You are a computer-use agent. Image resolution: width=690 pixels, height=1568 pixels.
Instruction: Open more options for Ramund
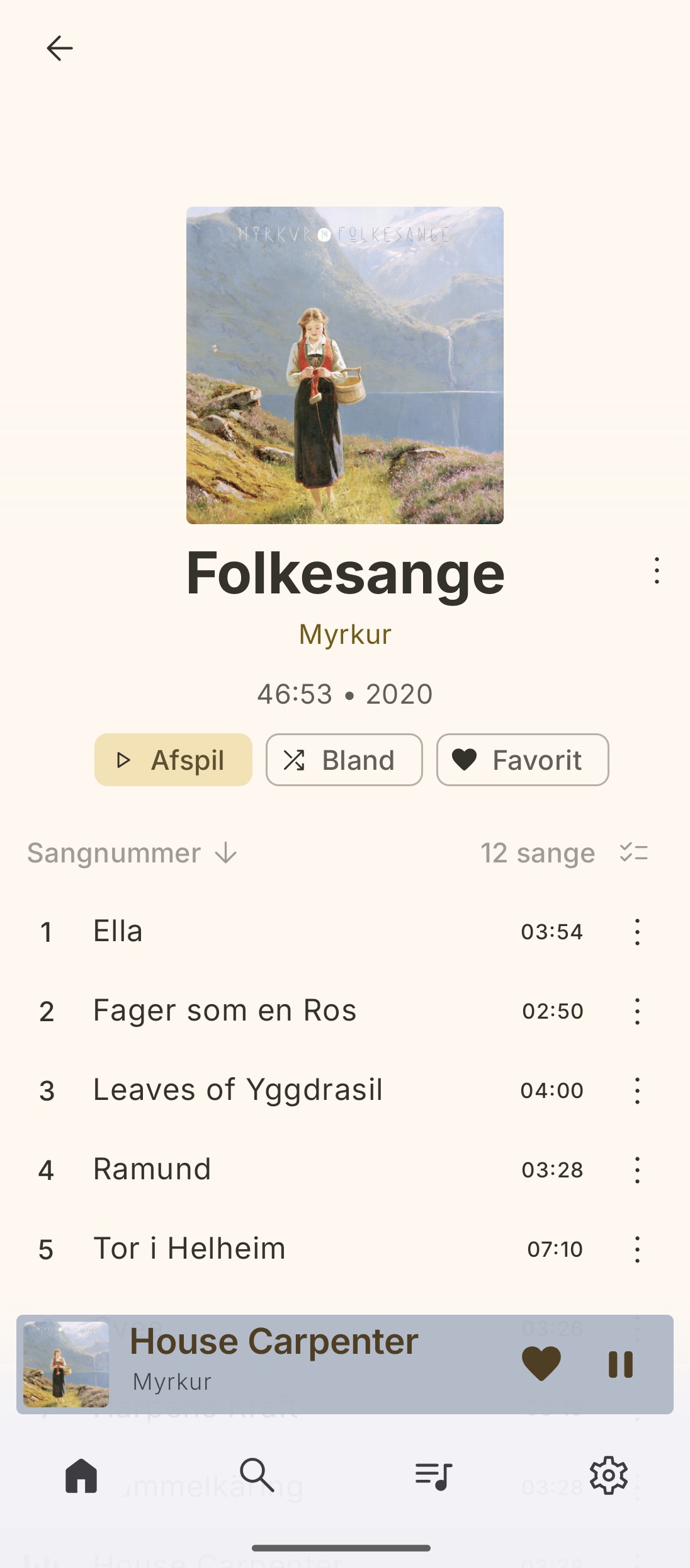pyautogui.click(x=637, y=1170)
